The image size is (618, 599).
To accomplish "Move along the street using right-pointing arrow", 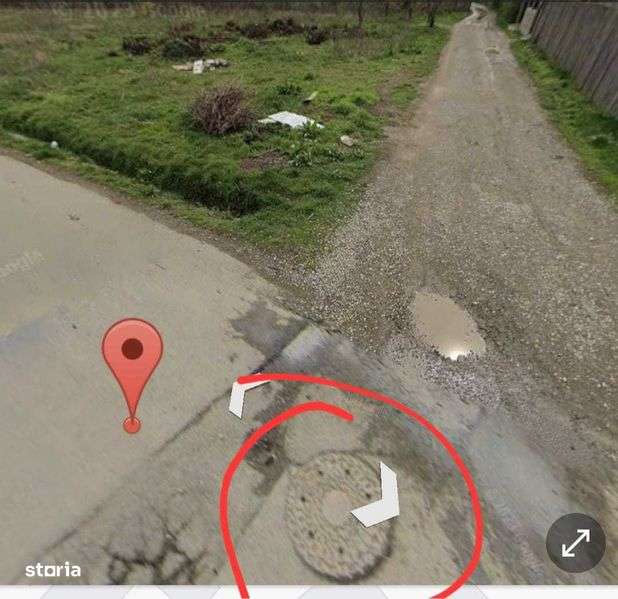I will (379, 497).
